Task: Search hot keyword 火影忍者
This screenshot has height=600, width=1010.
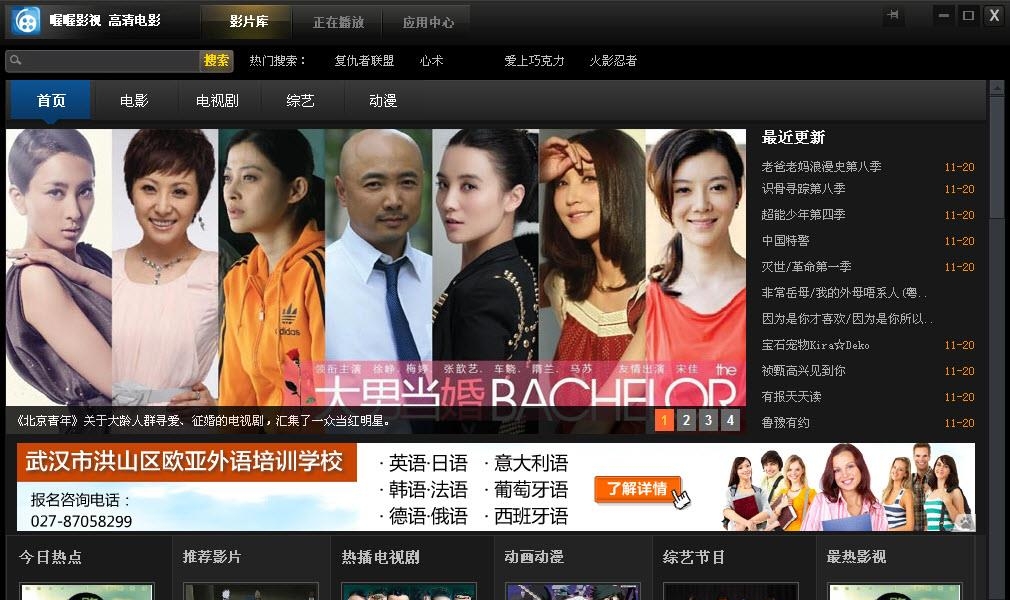Action: [x=613, y=61]
